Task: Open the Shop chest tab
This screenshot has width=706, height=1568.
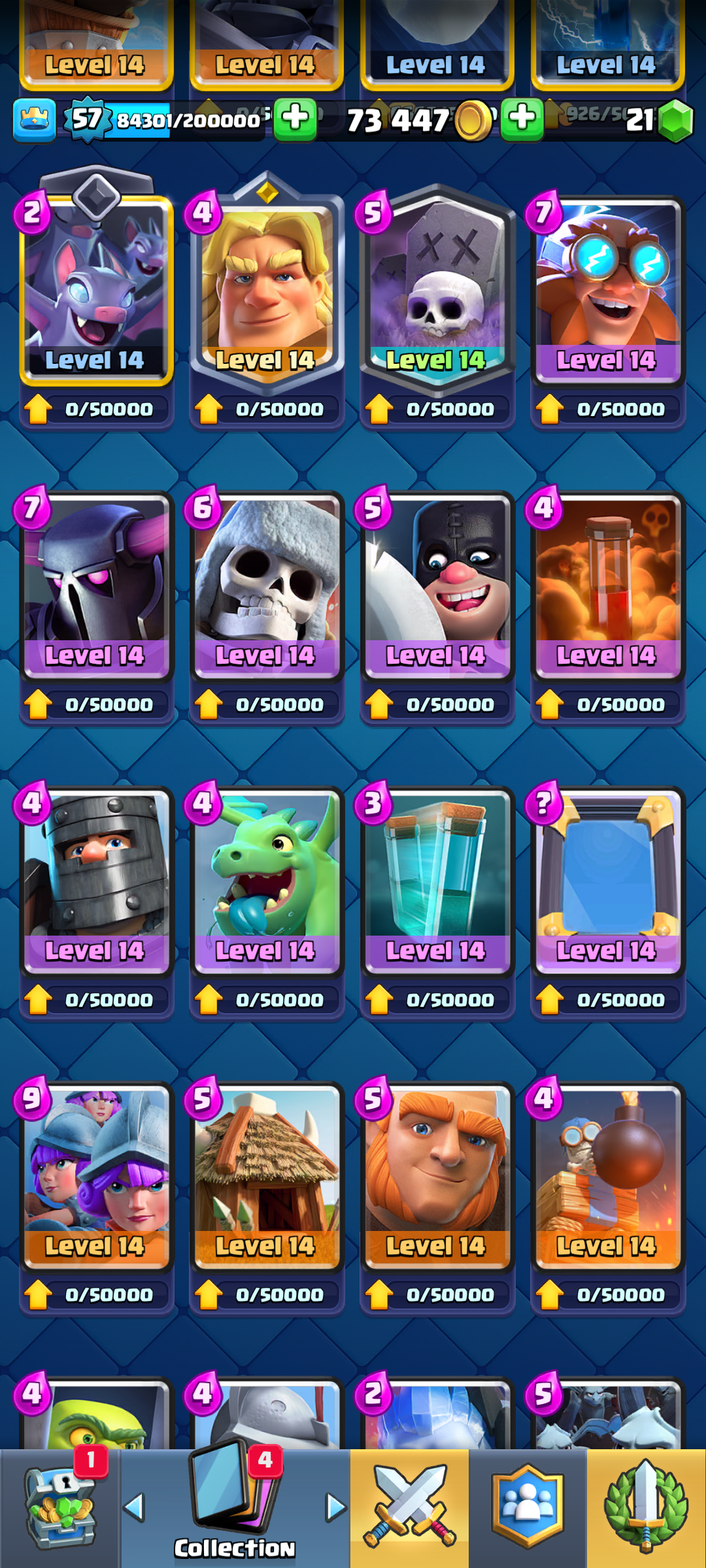Action: pyautogui.click(x=60, y=1507)
